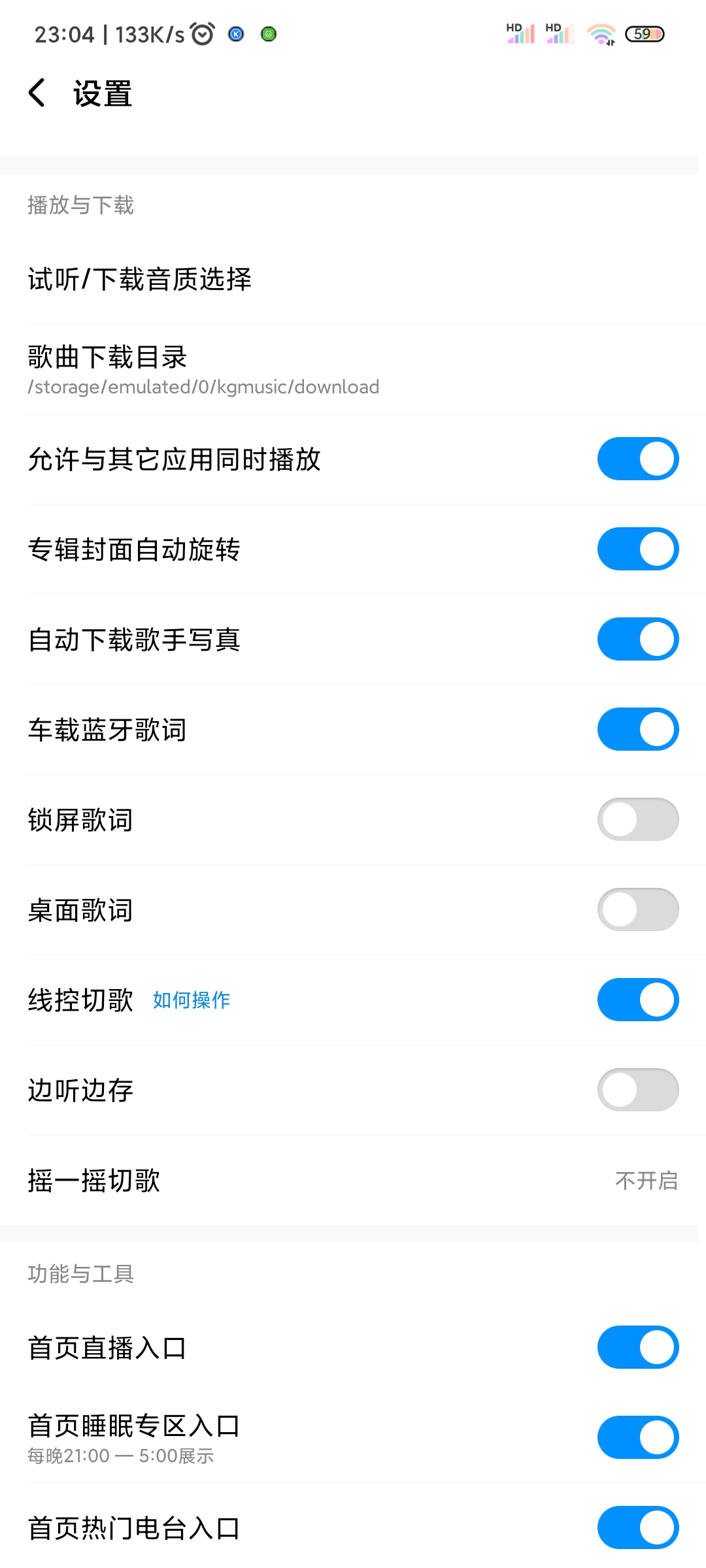Turn on 桌面歌词
Viewport: 706px width, 1568px height.
(x=638, y=909)
